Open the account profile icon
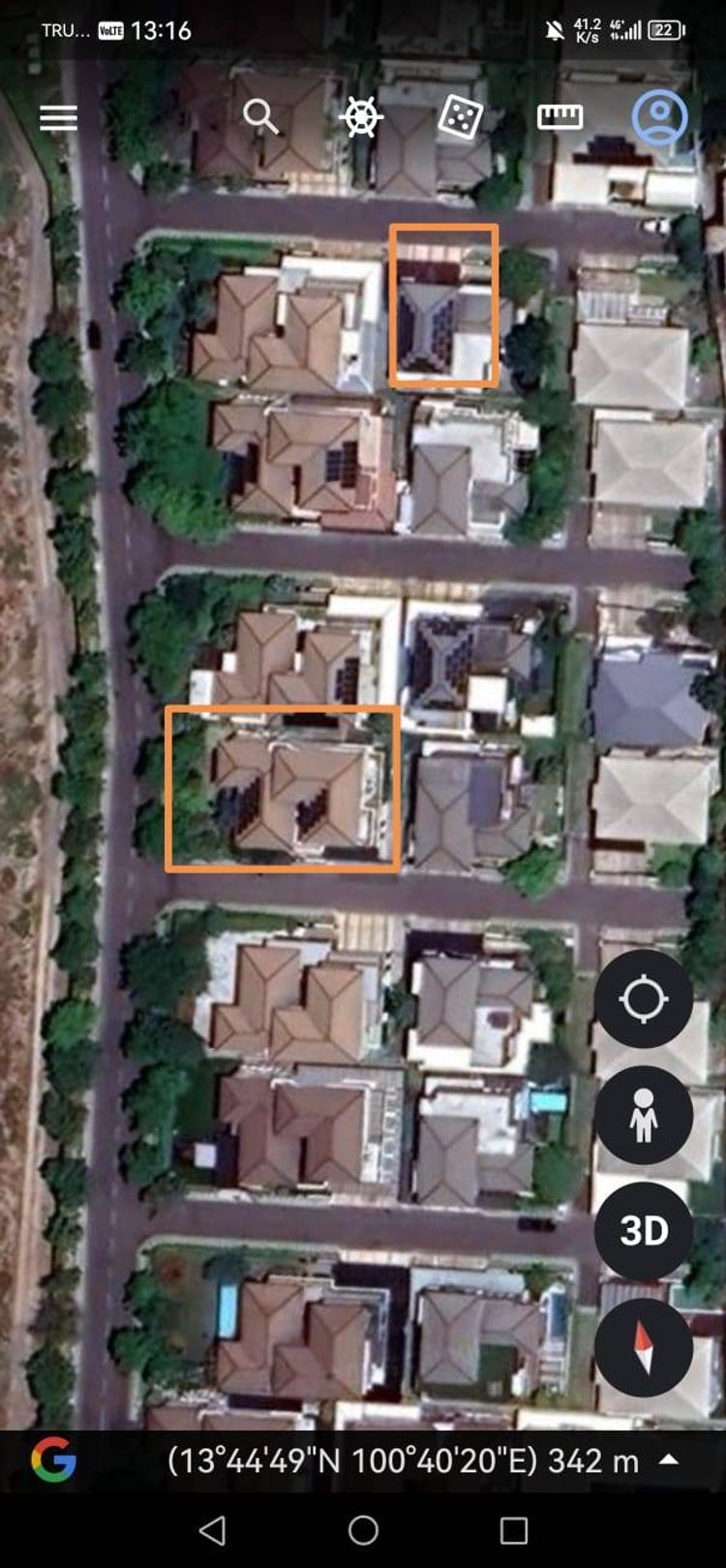The width and height of the screenshot is (726, 1568). coord(659,117)
